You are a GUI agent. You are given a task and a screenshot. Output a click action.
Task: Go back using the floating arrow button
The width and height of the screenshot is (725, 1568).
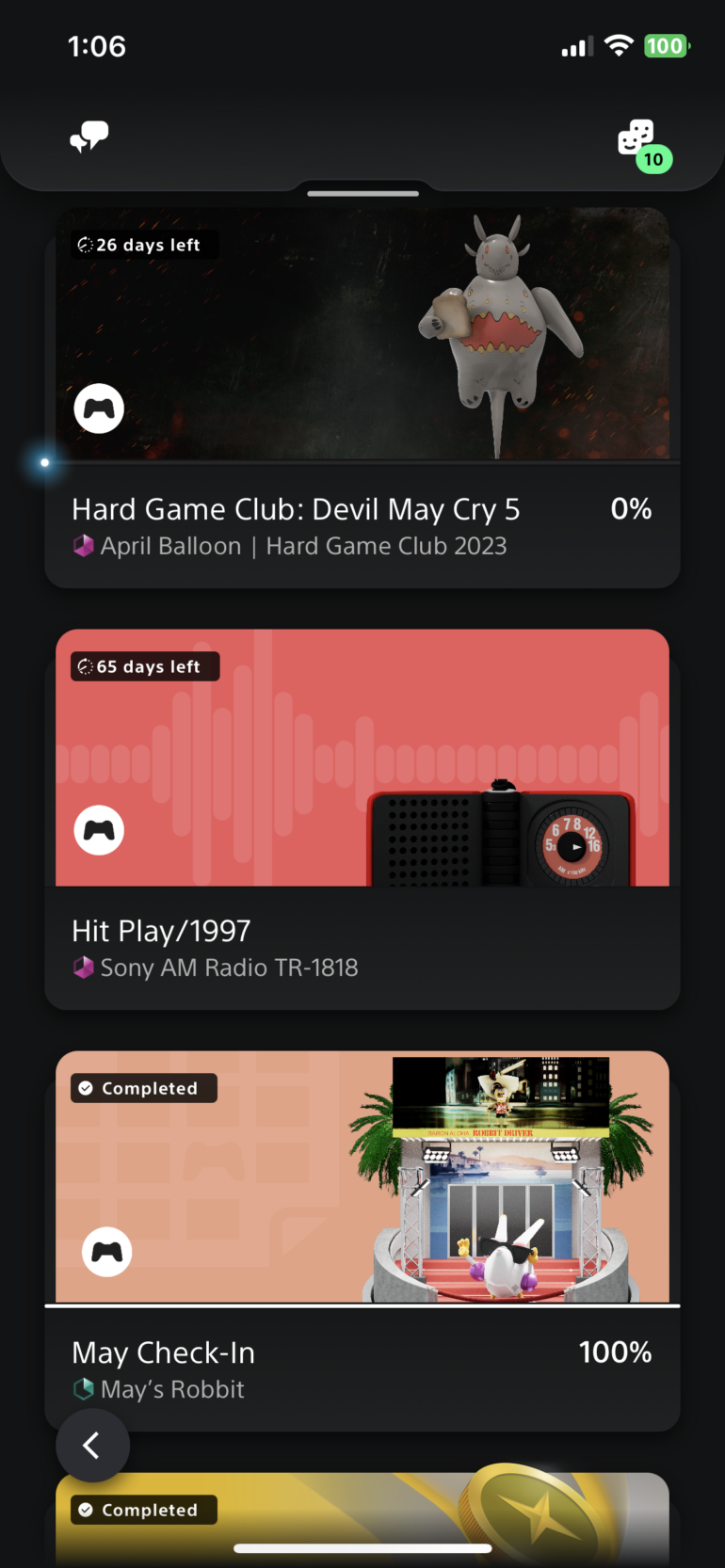[x=92, y=1445]
